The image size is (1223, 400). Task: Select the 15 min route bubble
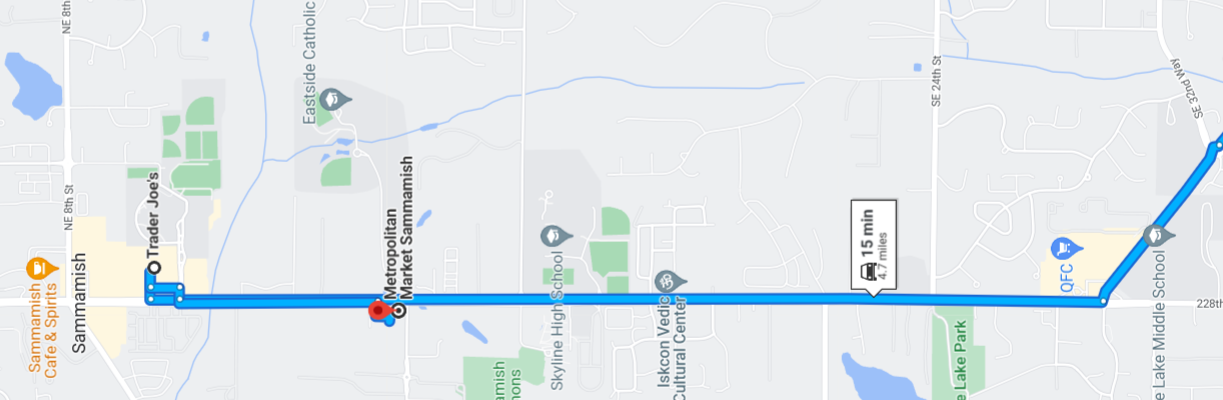coord(873,245)
